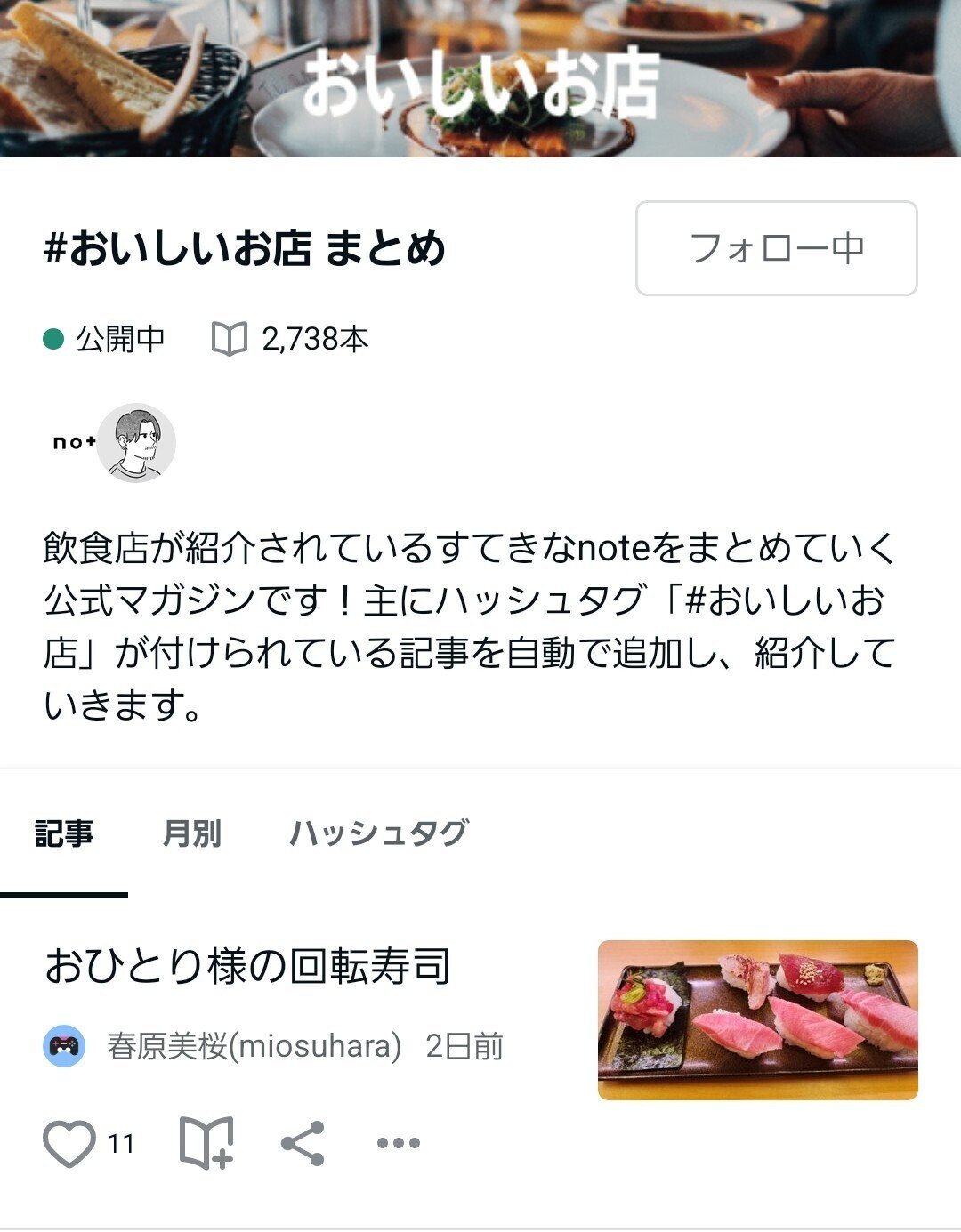
Task: Tap the フォロー中 follow button
Action: (x=776, y=248)
